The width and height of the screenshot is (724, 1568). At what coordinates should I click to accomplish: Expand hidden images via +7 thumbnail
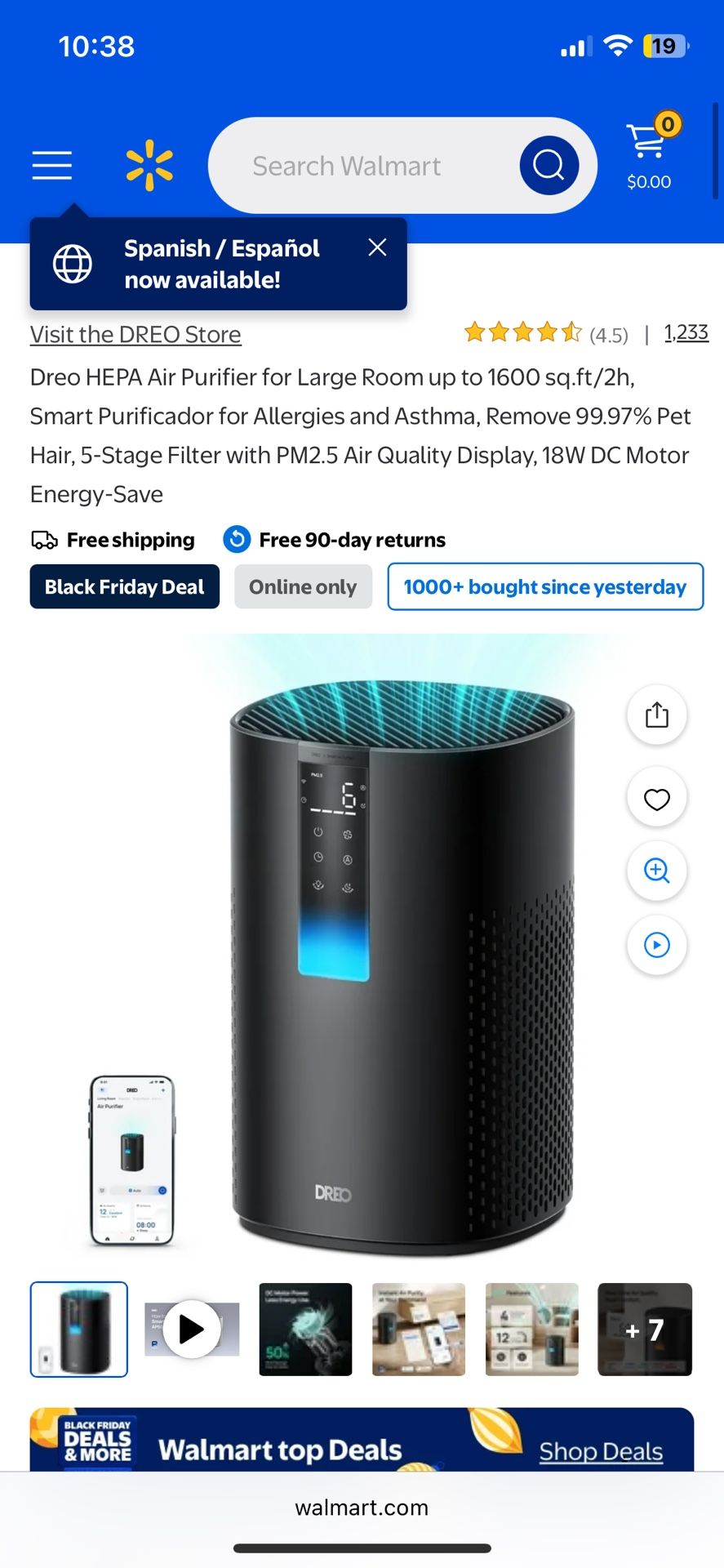pyautogui.click(x=644, y=1330)
